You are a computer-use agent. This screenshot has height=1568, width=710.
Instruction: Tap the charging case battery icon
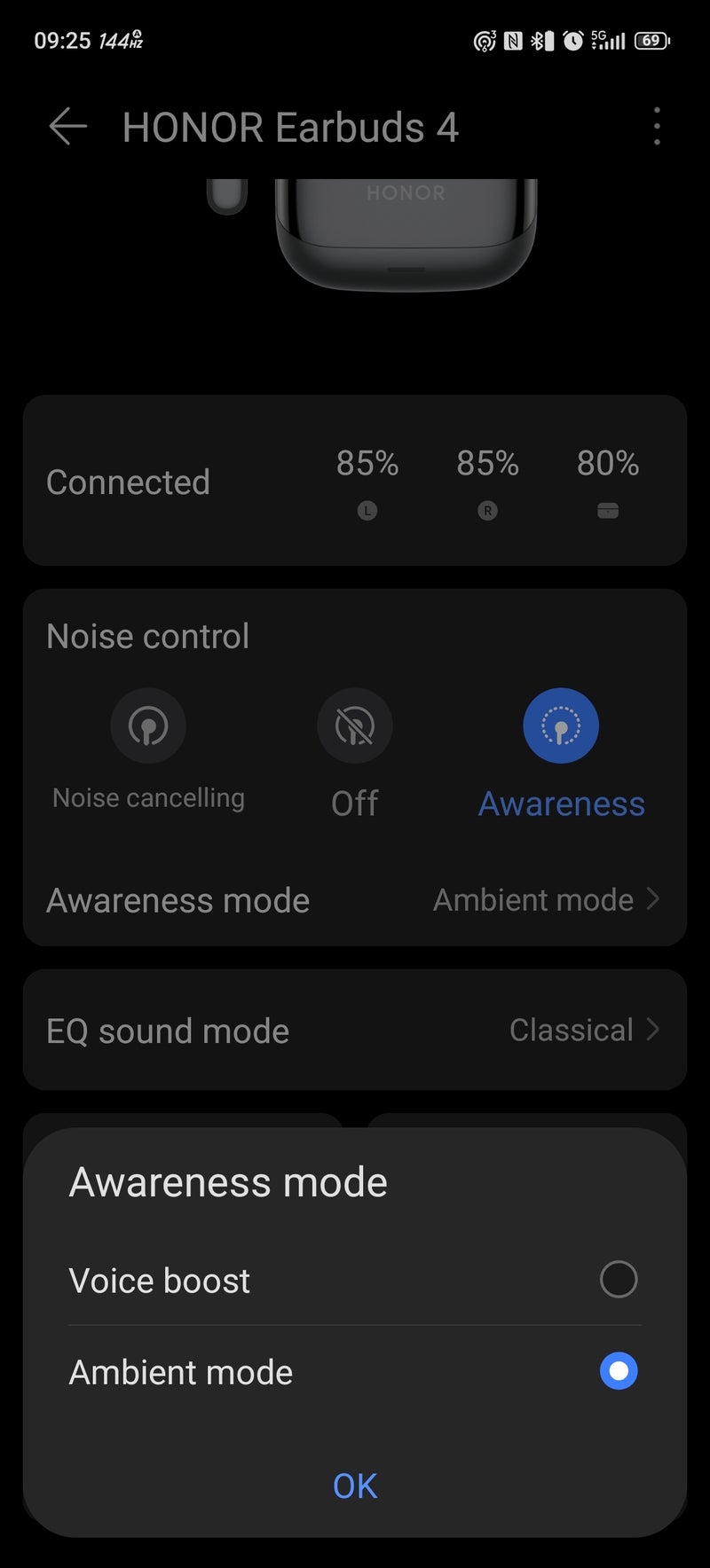(x=607, y=510)
